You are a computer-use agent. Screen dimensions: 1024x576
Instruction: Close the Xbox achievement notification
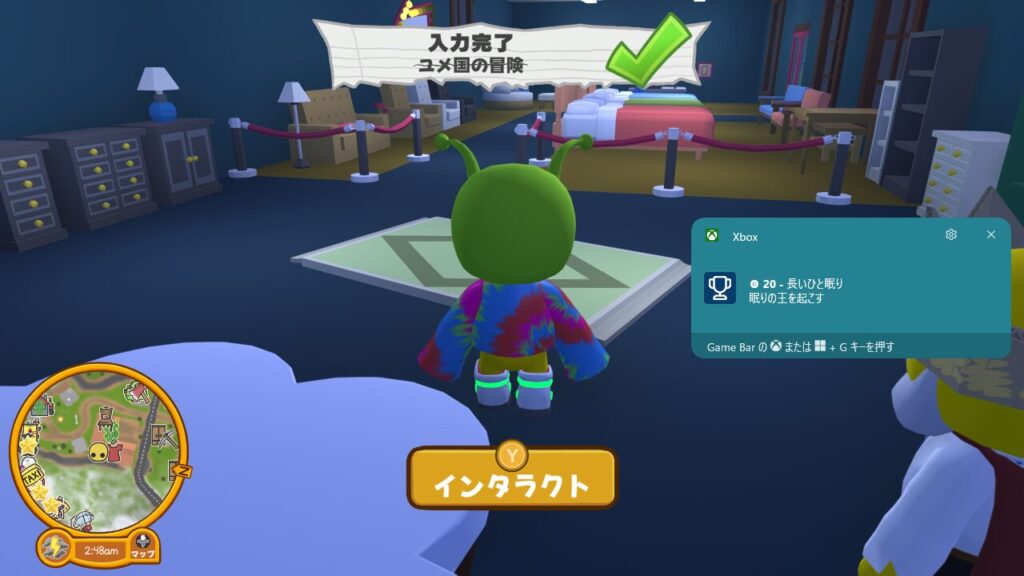tap(990, 234)
